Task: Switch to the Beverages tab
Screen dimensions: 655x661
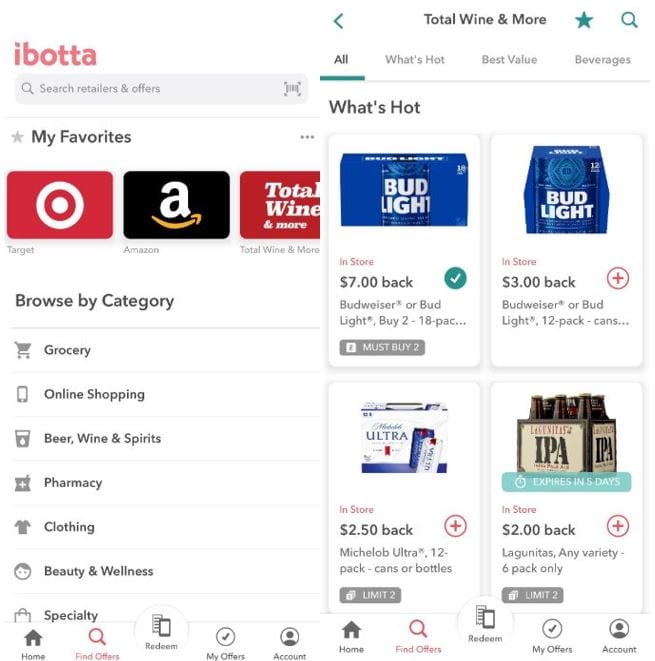Action: (x=602, y=60)
